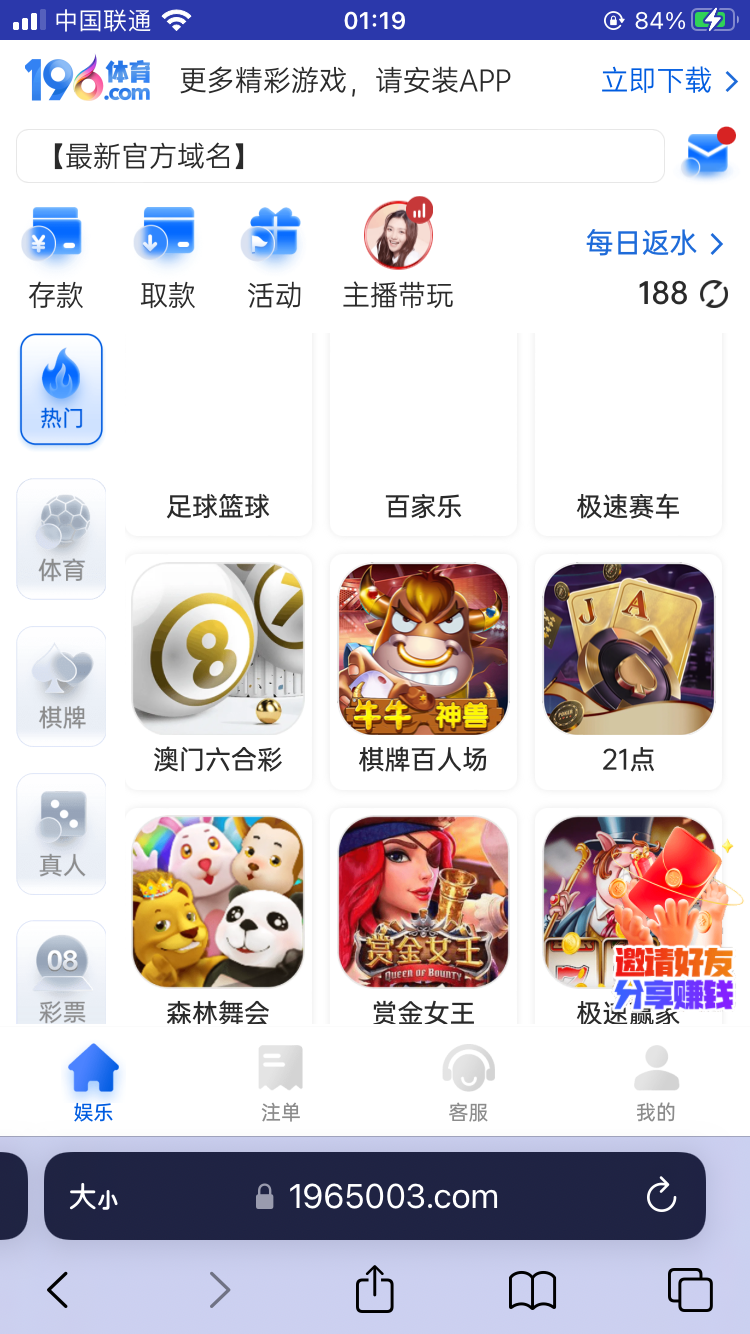Open the 澳门六合彩 game tile
The image size is (750, 1334).
[x=218, y=670]
